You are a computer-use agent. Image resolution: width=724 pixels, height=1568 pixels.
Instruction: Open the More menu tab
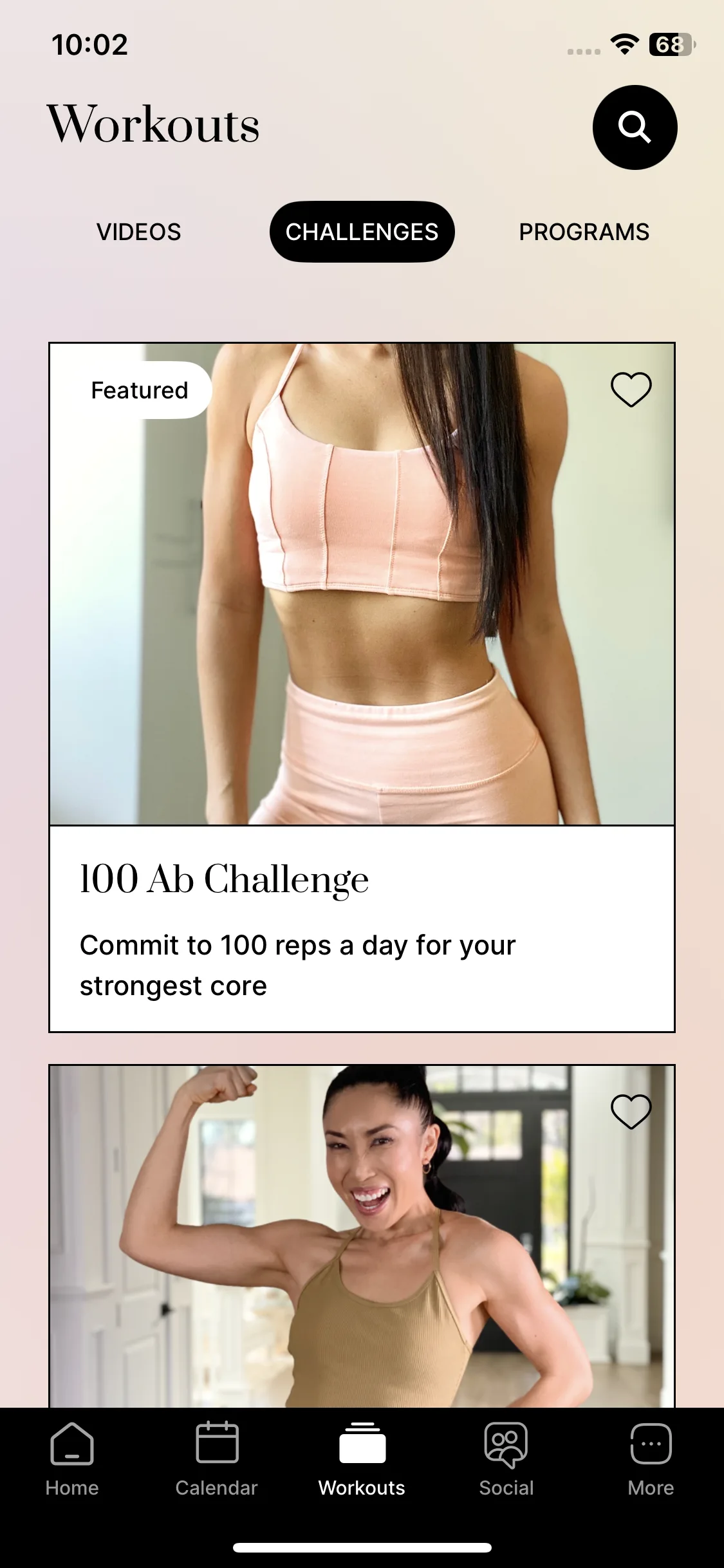pyautogui.click(x=651, y=1460)
